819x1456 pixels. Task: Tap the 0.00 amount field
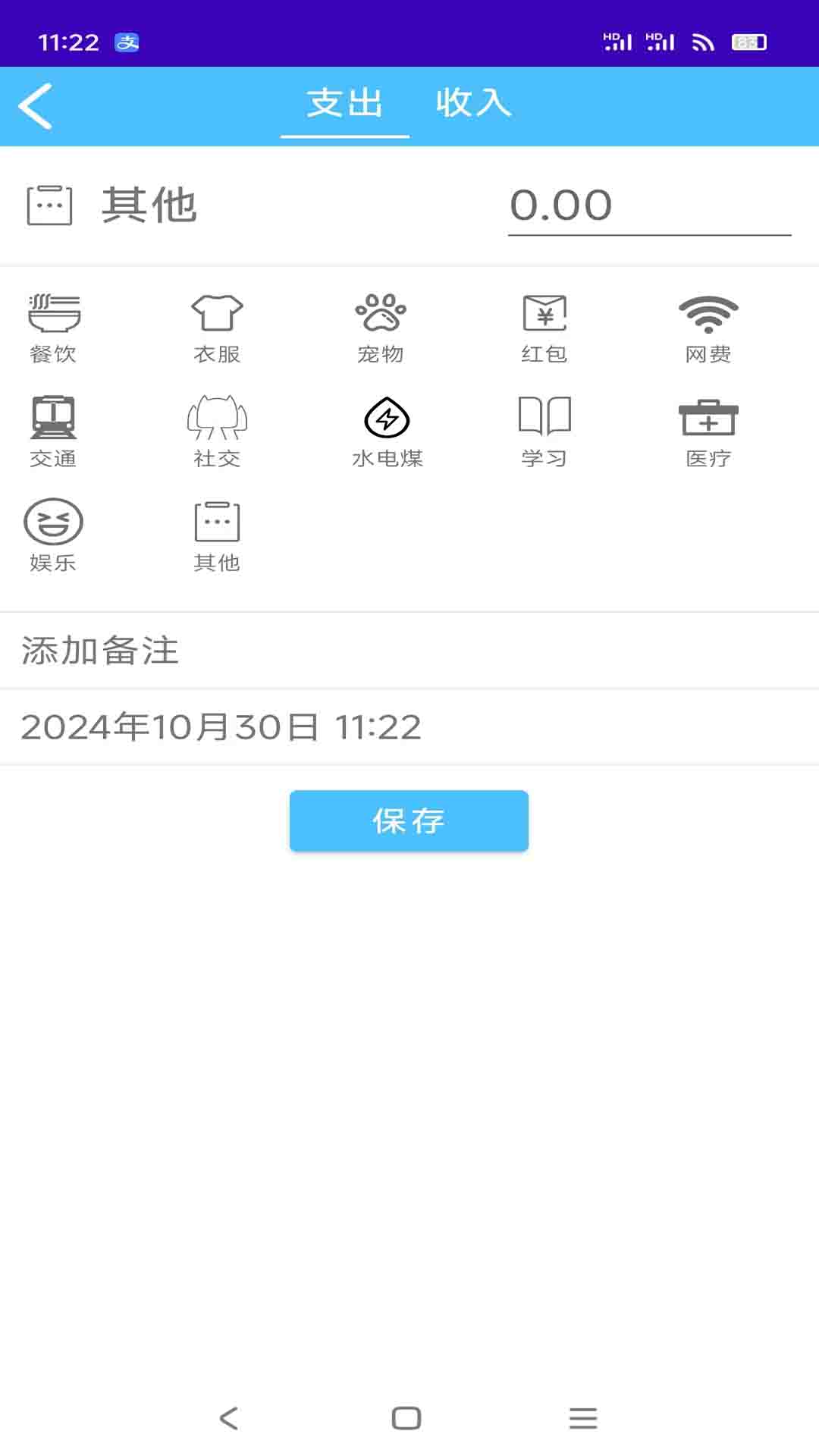pyautogui.click(x=648, y=206)
